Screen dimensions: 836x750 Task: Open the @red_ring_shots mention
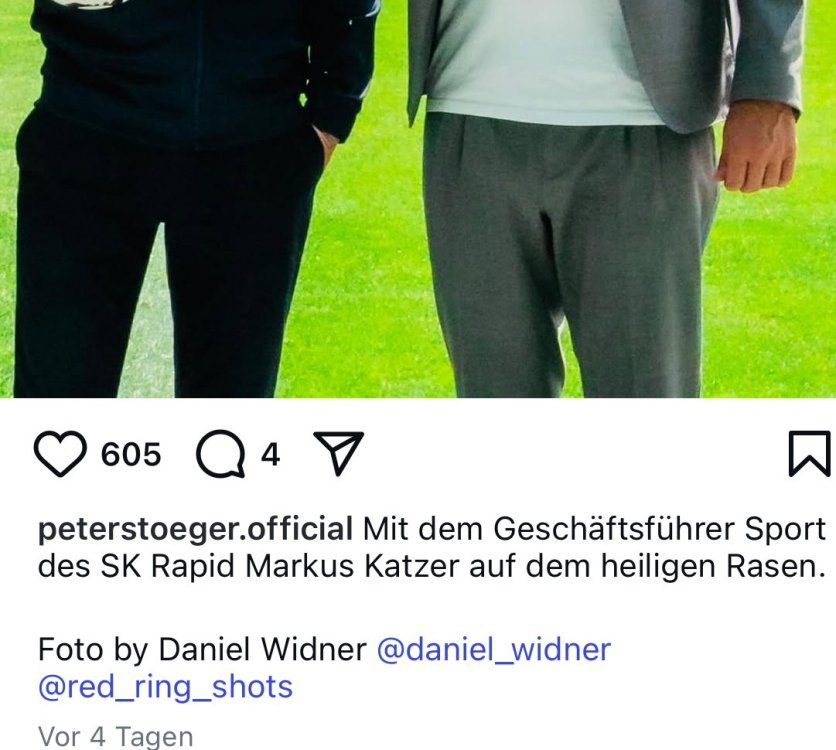point(165,687)
